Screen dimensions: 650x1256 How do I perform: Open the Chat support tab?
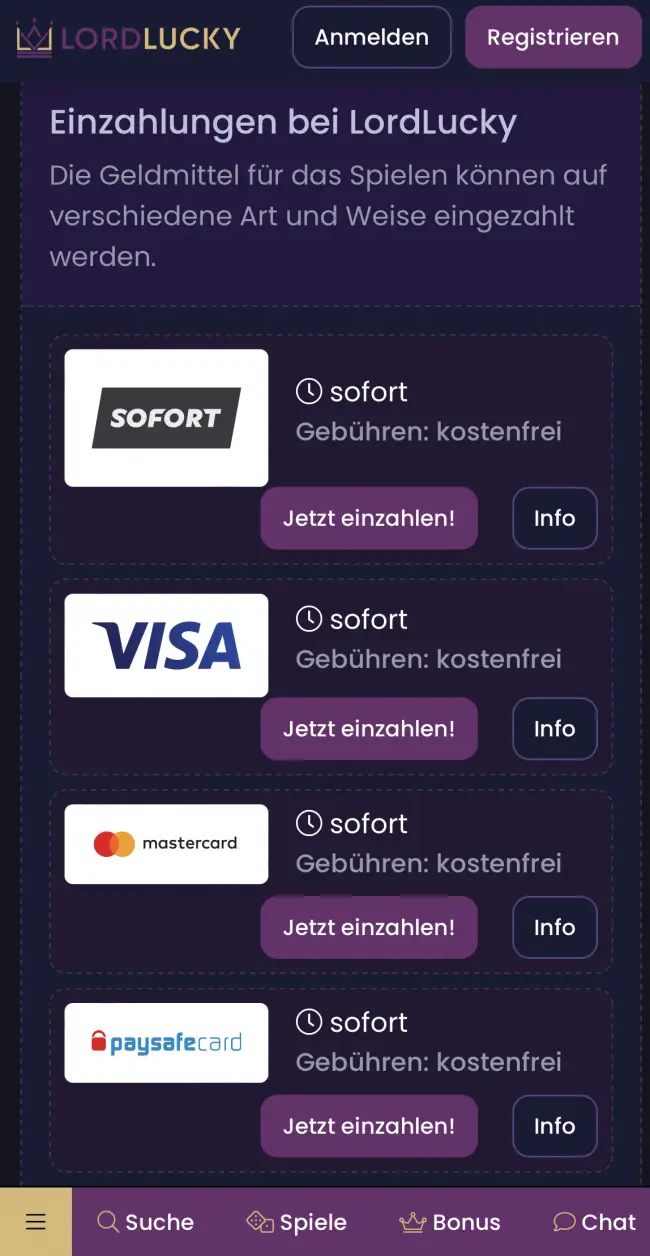[x=594, y=1222]
